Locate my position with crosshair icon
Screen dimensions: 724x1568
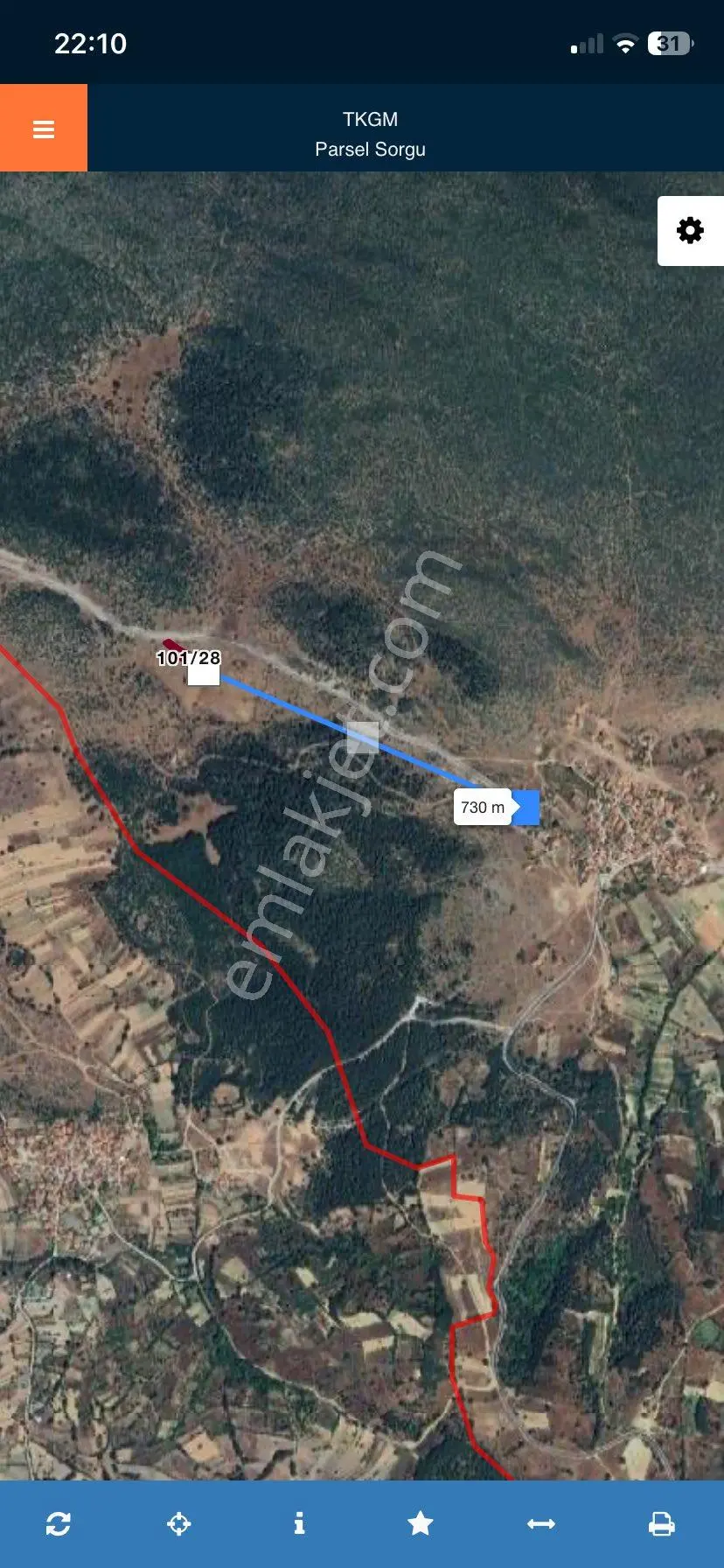click(x=179, y=1523)
